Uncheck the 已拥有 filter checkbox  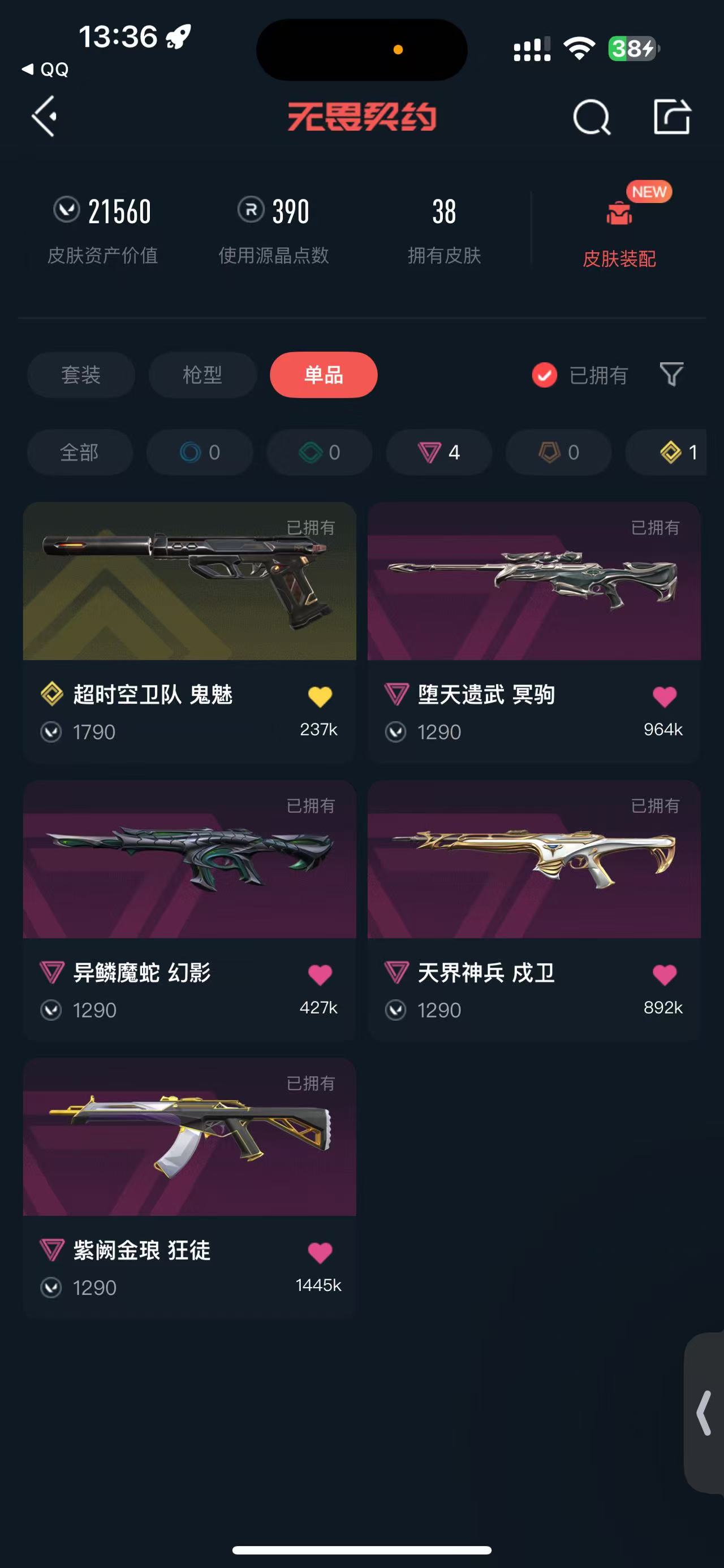[544, 375]
